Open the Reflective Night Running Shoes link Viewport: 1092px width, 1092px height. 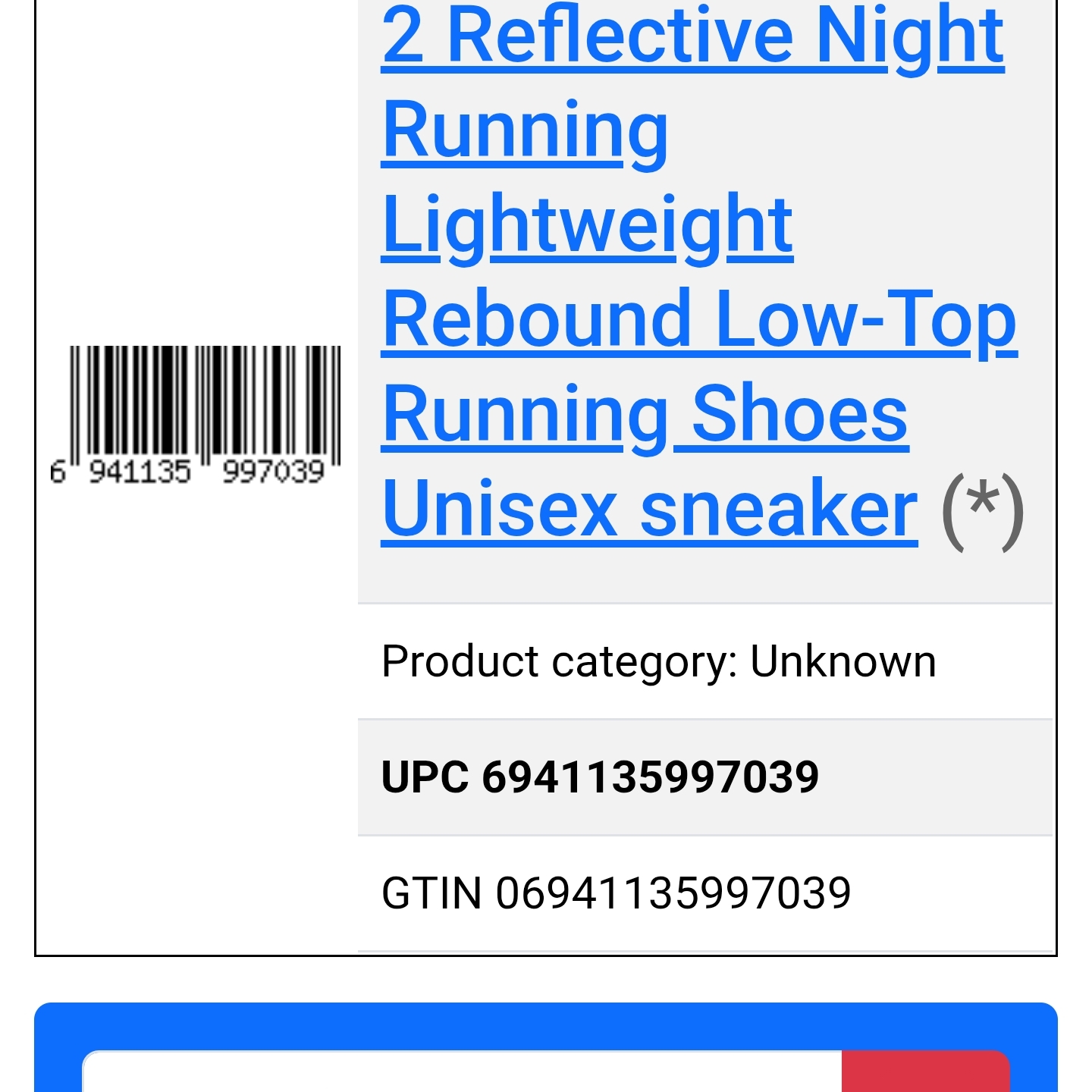[698, 318]
